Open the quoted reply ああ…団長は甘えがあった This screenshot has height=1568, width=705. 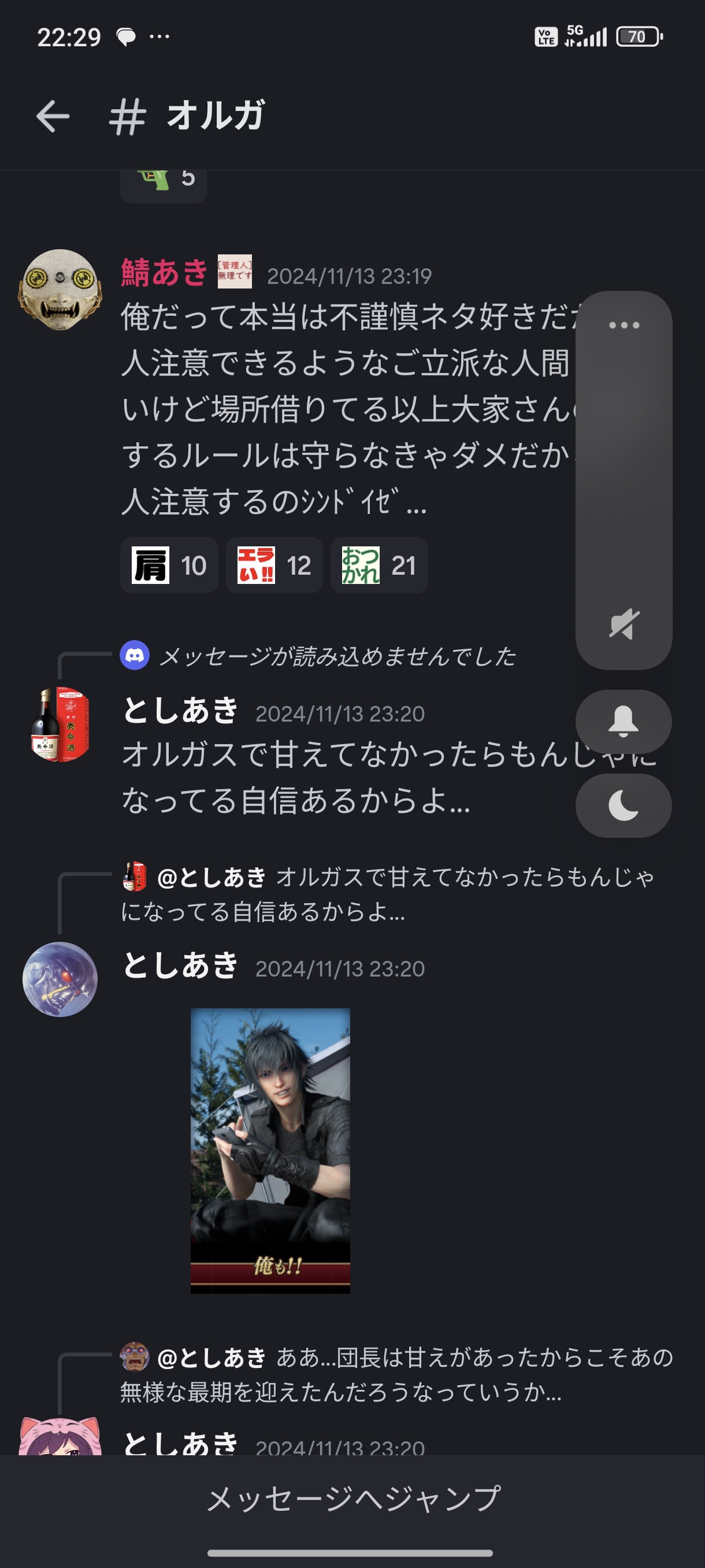395,1374
